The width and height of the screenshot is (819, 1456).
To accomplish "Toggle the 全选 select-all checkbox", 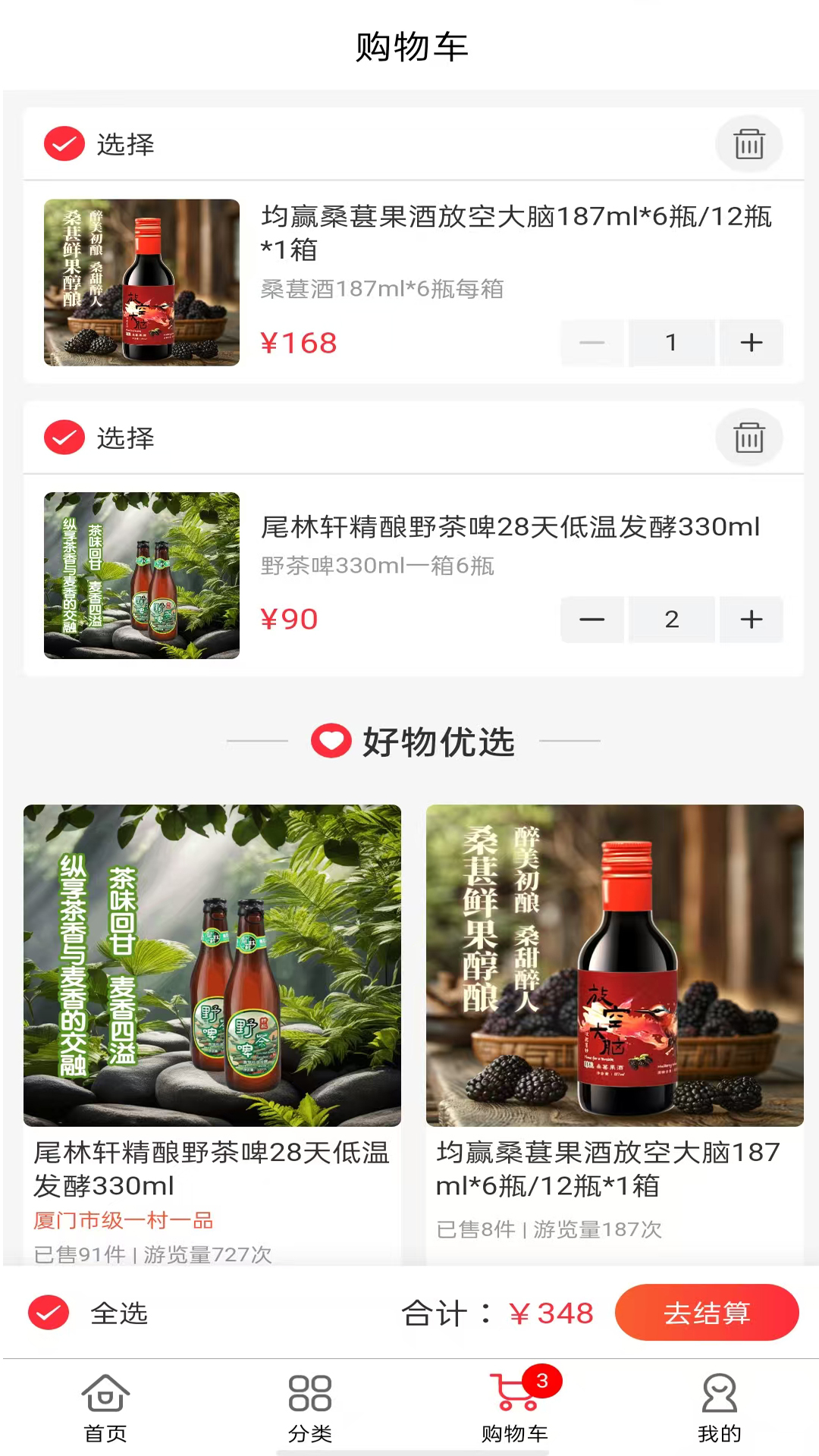I will [x=49, y=1313].
